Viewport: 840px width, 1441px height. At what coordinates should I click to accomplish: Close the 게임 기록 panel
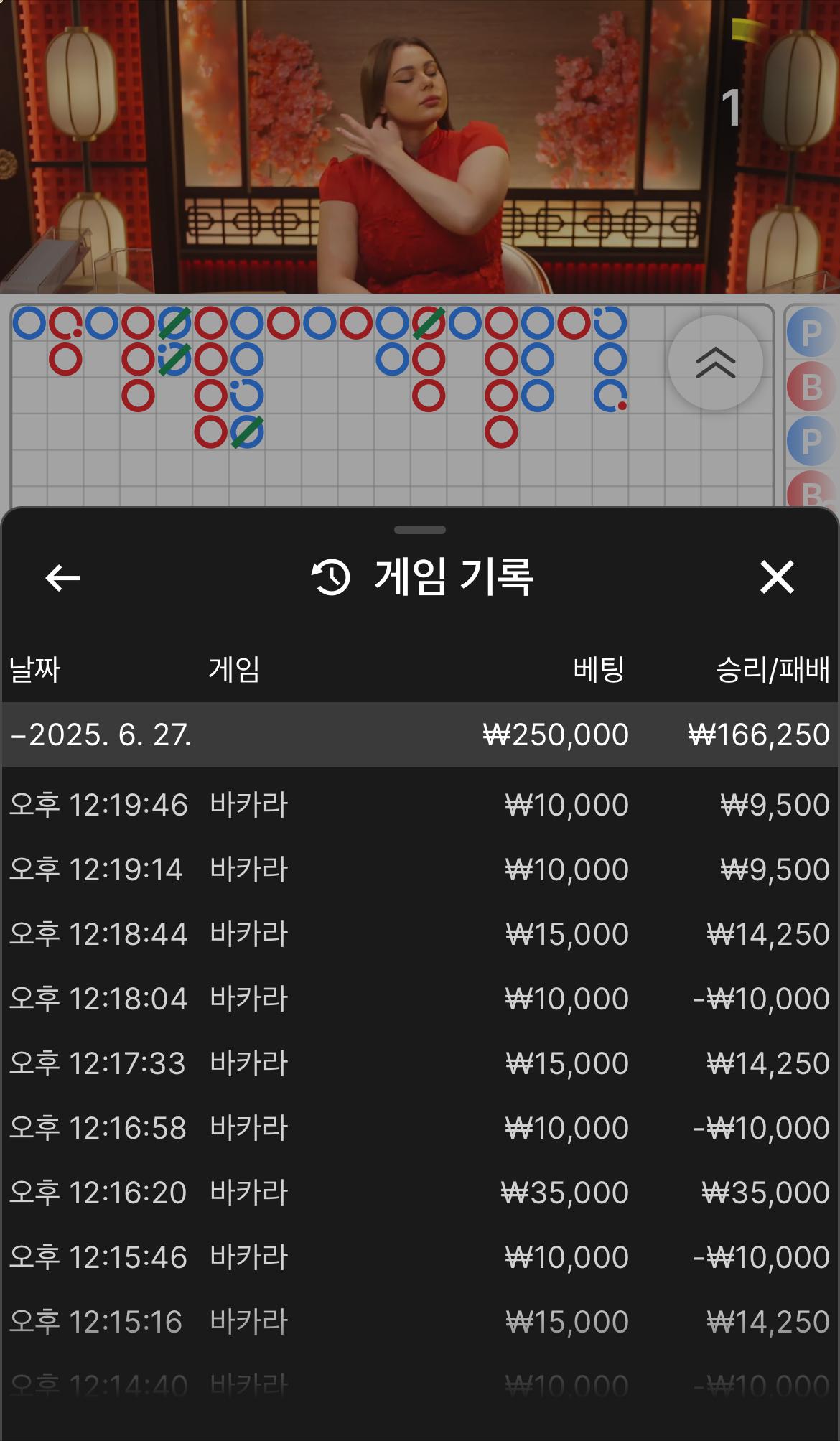pos(777,578)
